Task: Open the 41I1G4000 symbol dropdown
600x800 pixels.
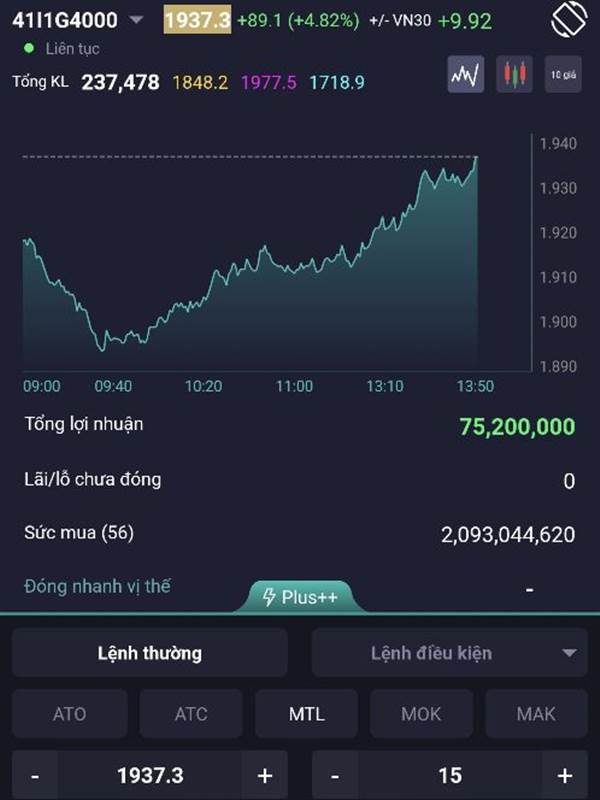Action: 137,20
